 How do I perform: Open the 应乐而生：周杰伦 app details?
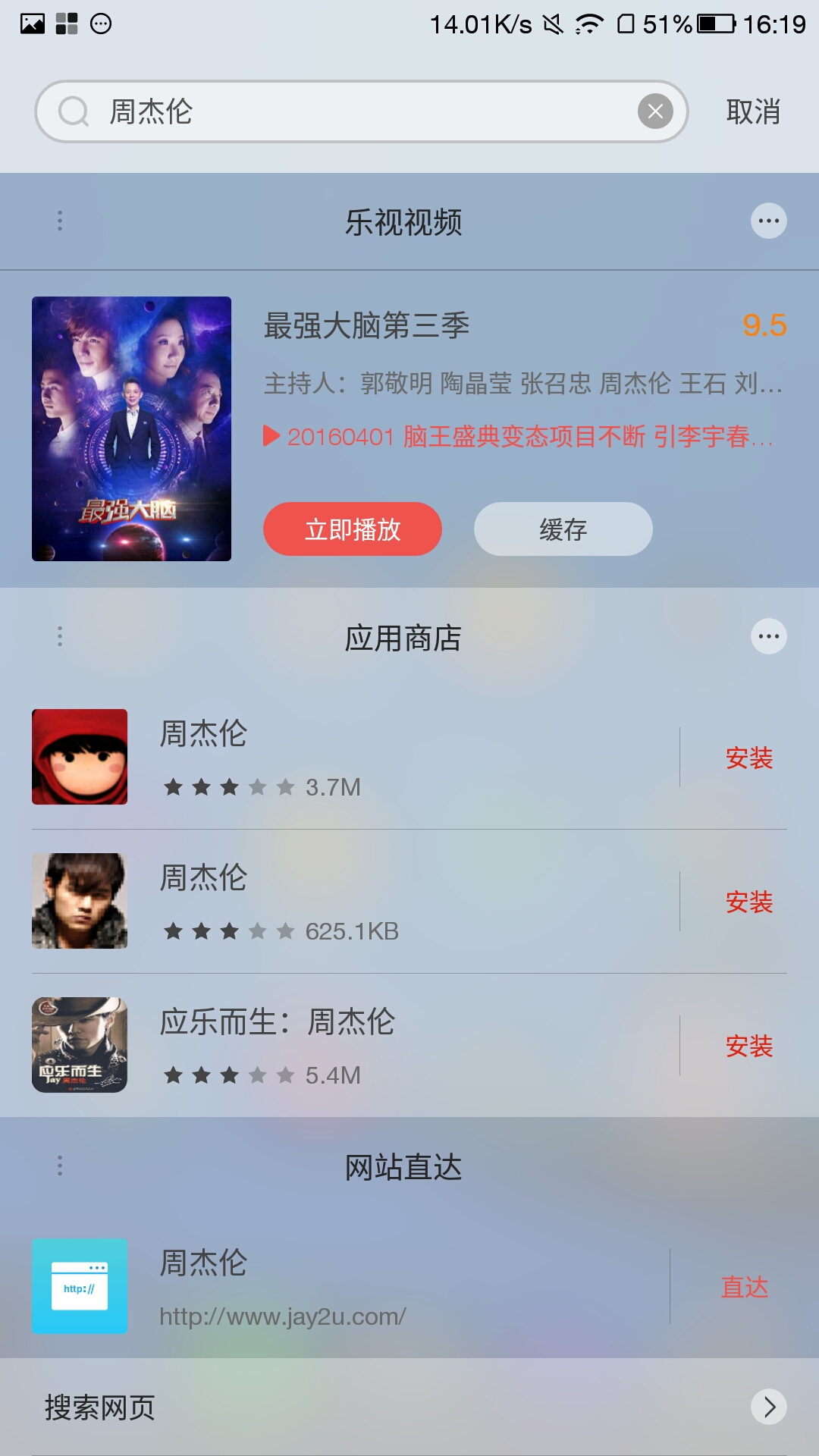point(277,1044)
